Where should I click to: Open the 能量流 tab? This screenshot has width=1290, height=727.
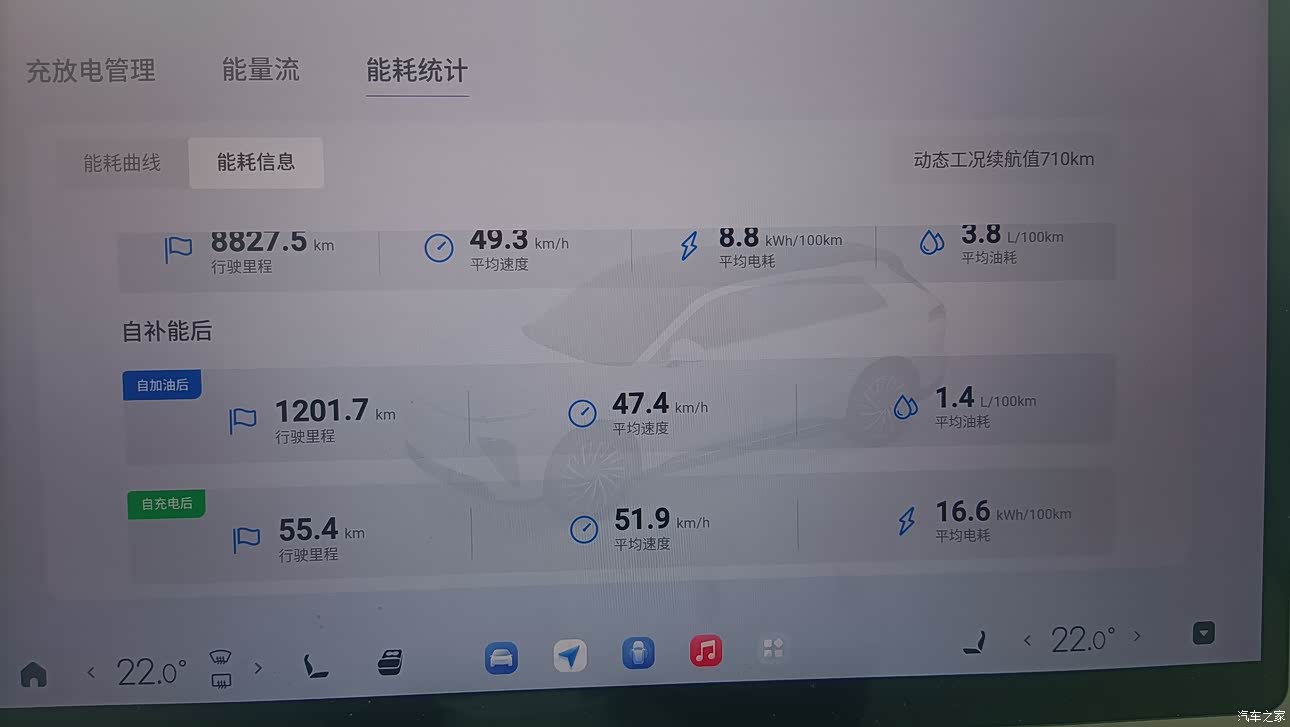coord(260,70)
